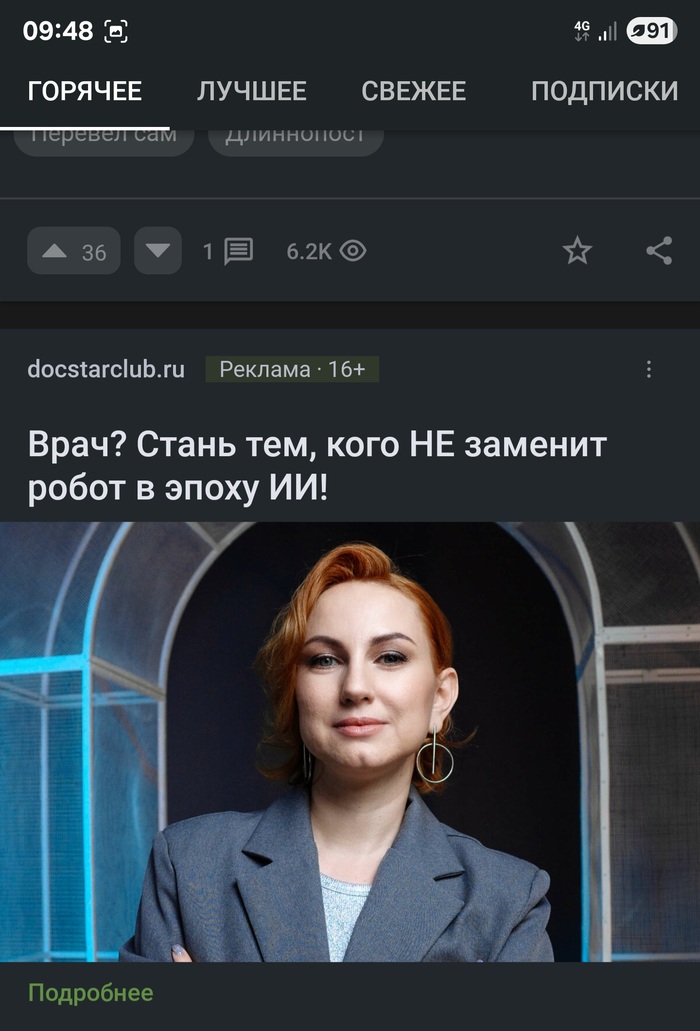700x1031 pixels.
Task: Open the ad image with the red-haired woman
Action: coord(350,741)
